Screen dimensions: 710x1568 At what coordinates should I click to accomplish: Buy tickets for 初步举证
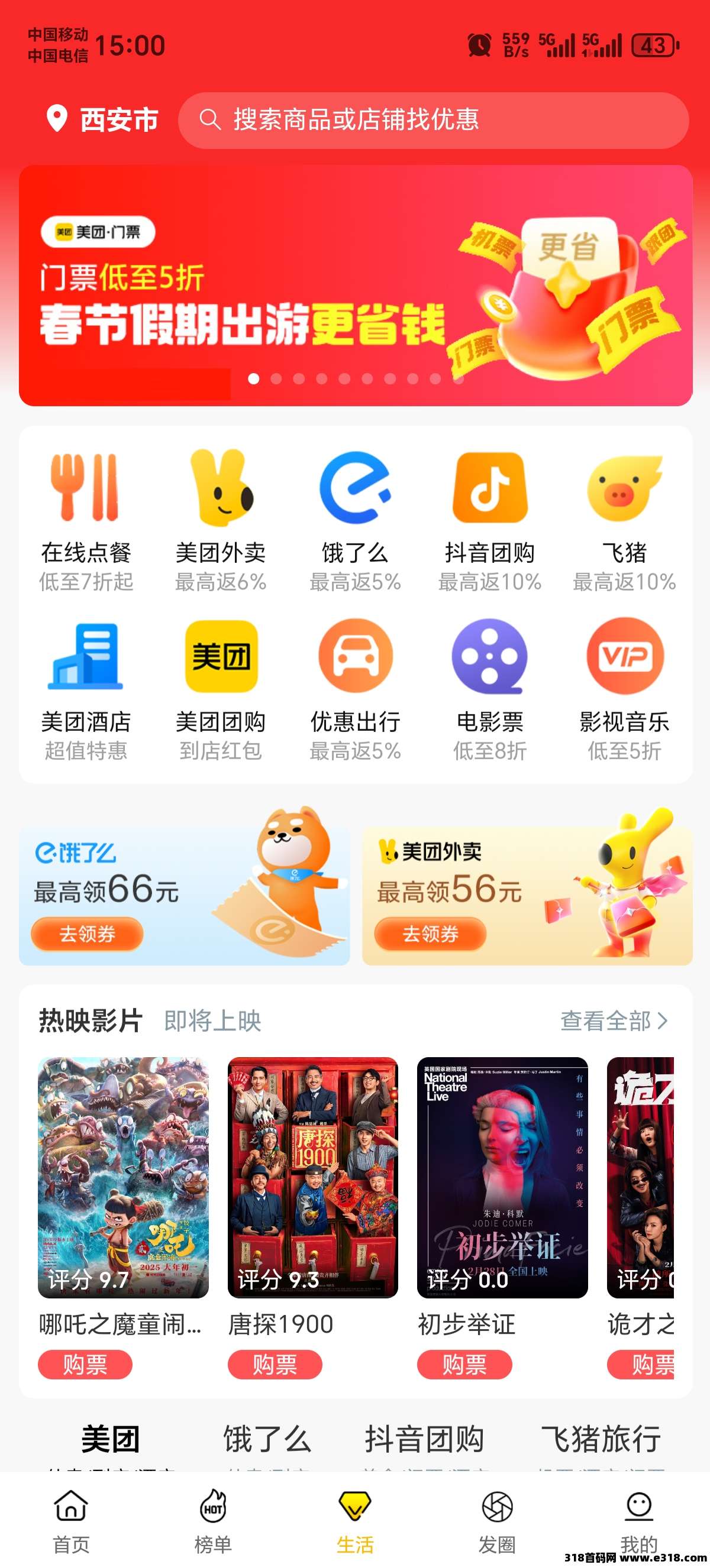[x=464, y=1364]
